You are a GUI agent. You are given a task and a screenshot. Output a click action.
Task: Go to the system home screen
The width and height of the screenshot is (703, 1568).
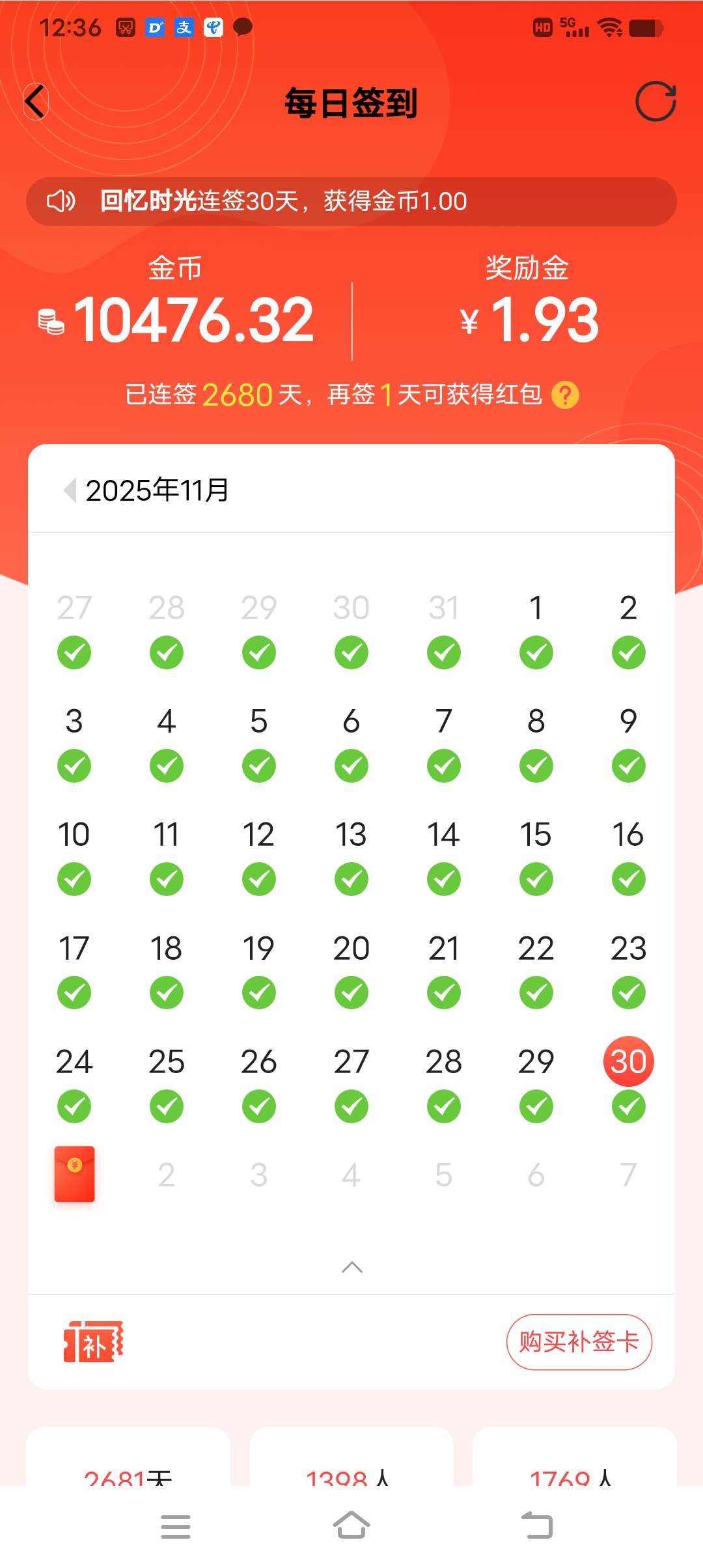click(x=351, y=1525)
